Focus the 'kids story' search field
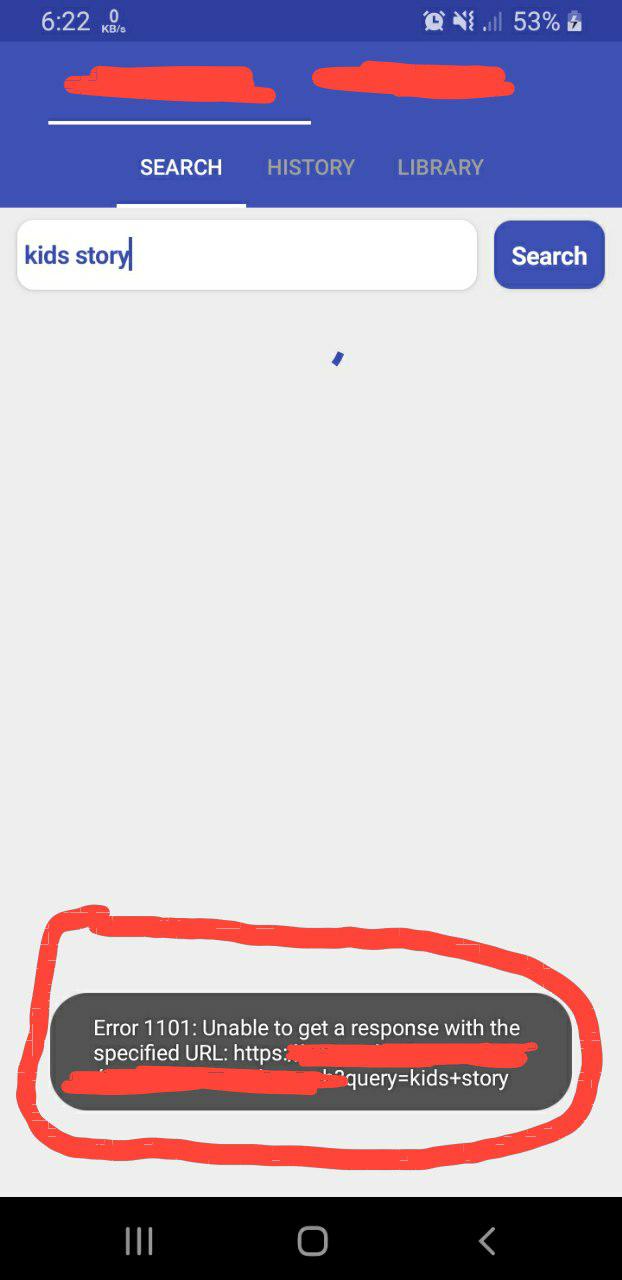 (x=247, y=255)
